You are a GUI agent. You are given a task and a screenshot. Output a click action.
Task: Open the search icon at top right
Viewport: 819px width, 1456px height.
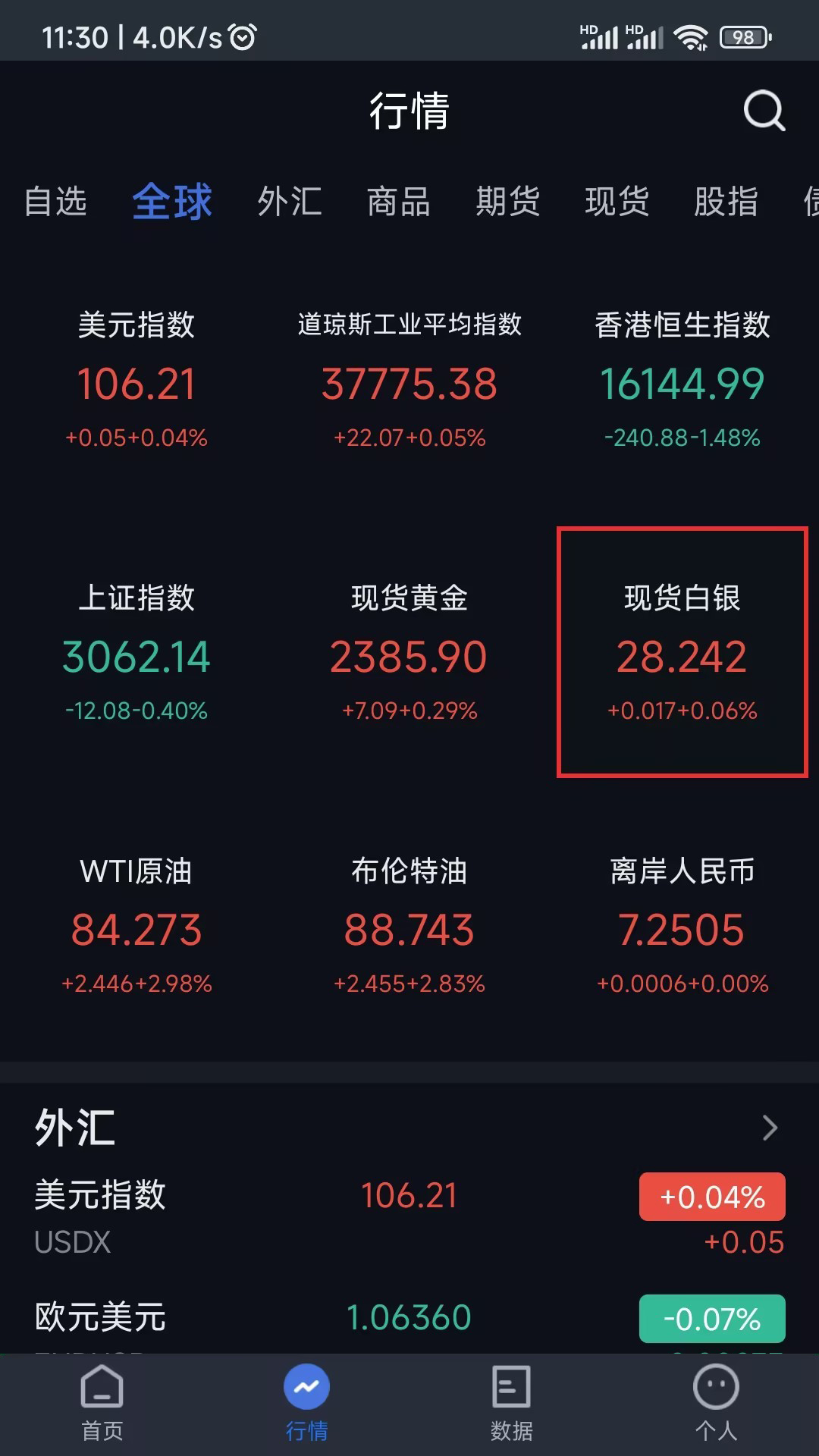(764, 111)
